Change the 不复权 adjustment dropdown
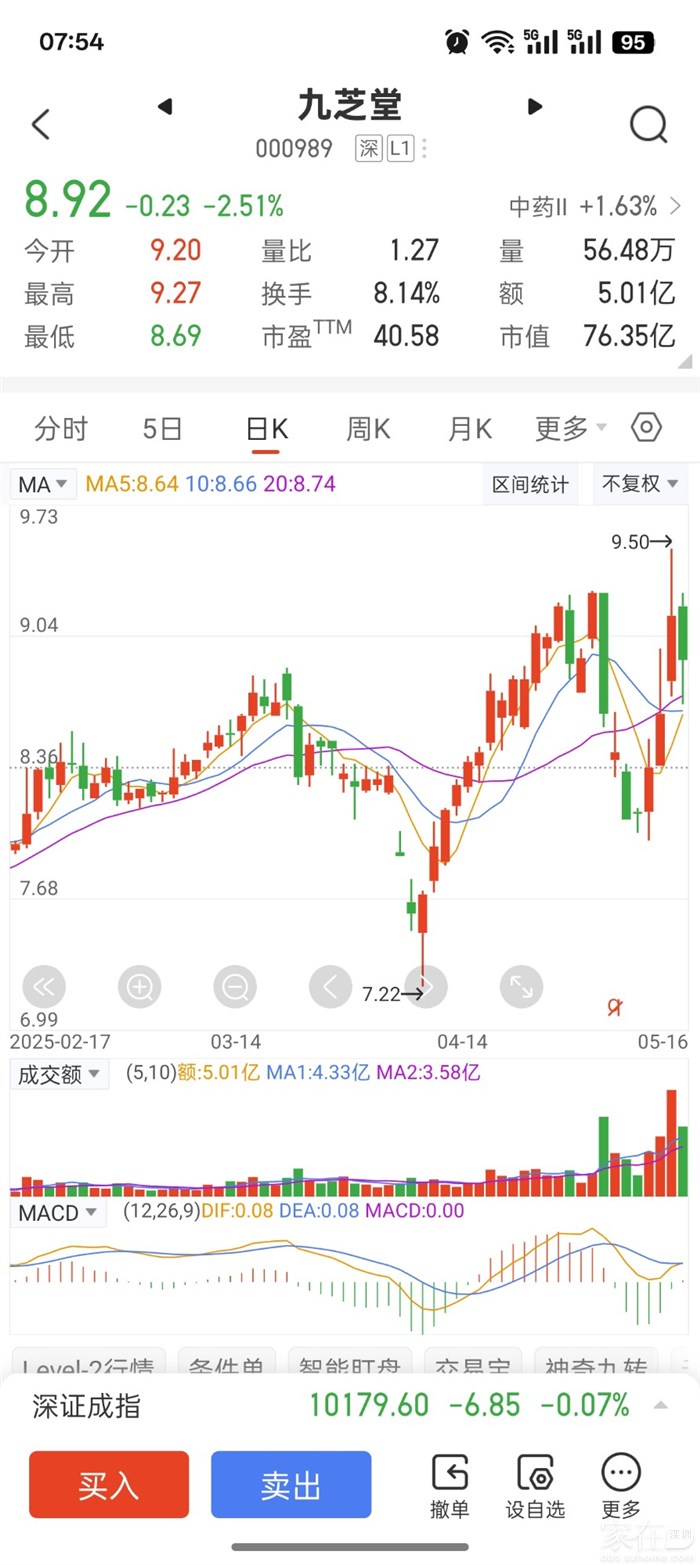The width and height of the screenshot is (700, 1565). [639, 485]
